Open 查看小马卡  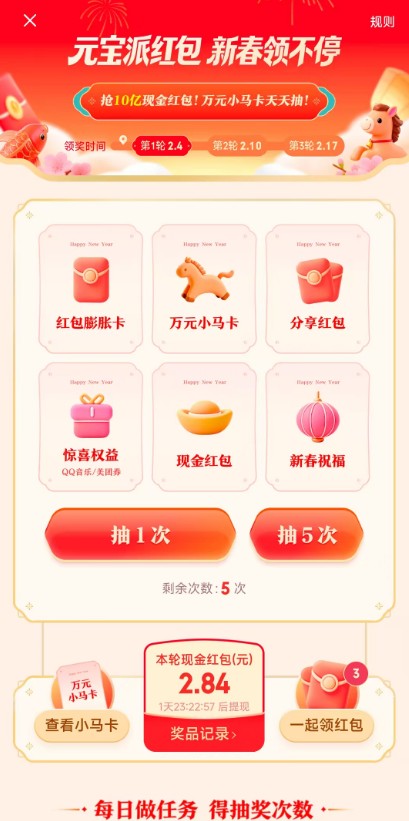click(81, 726)
